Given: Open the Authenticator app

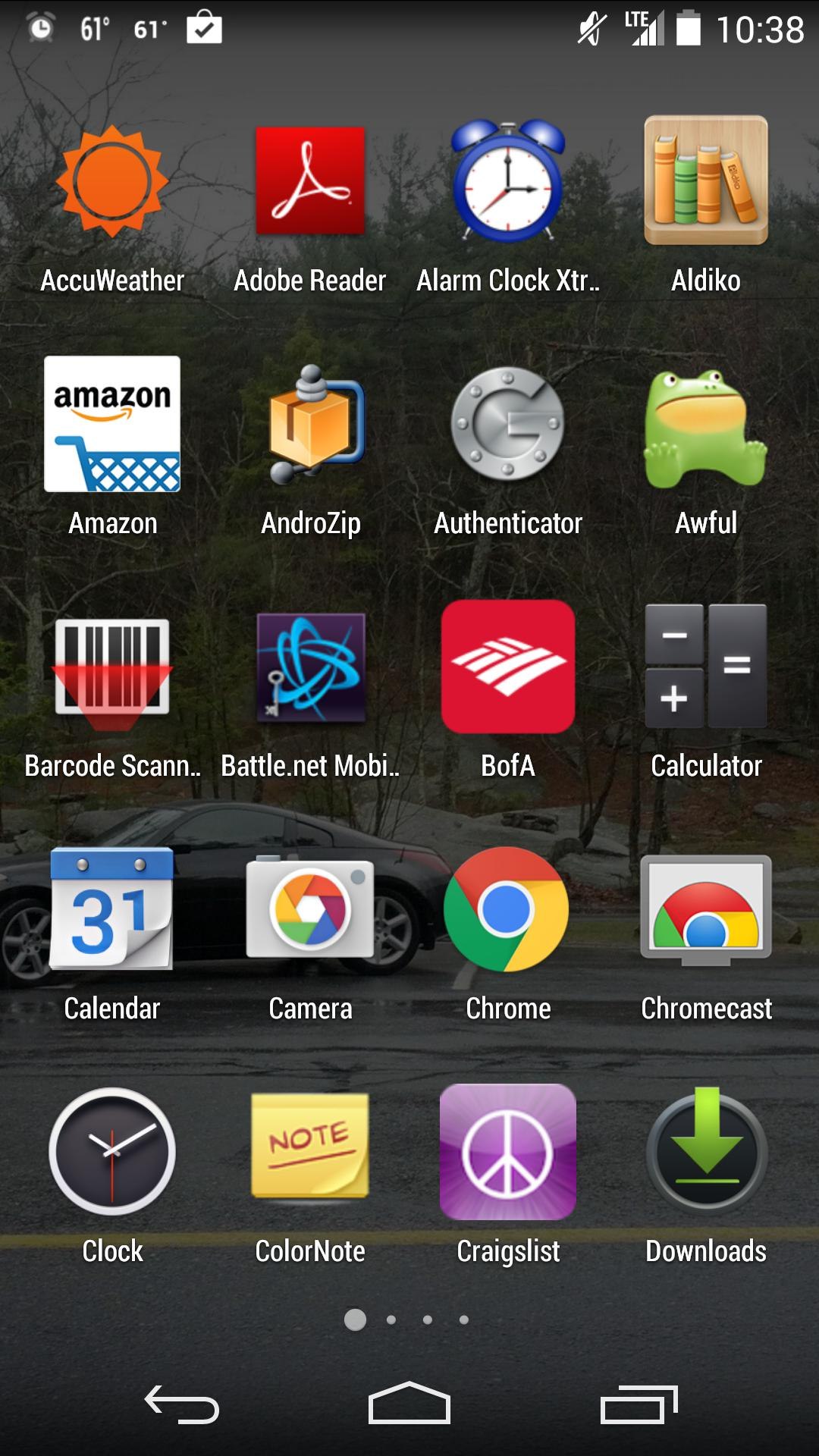Looking at the screenshot, I should (x=508, y=425).
